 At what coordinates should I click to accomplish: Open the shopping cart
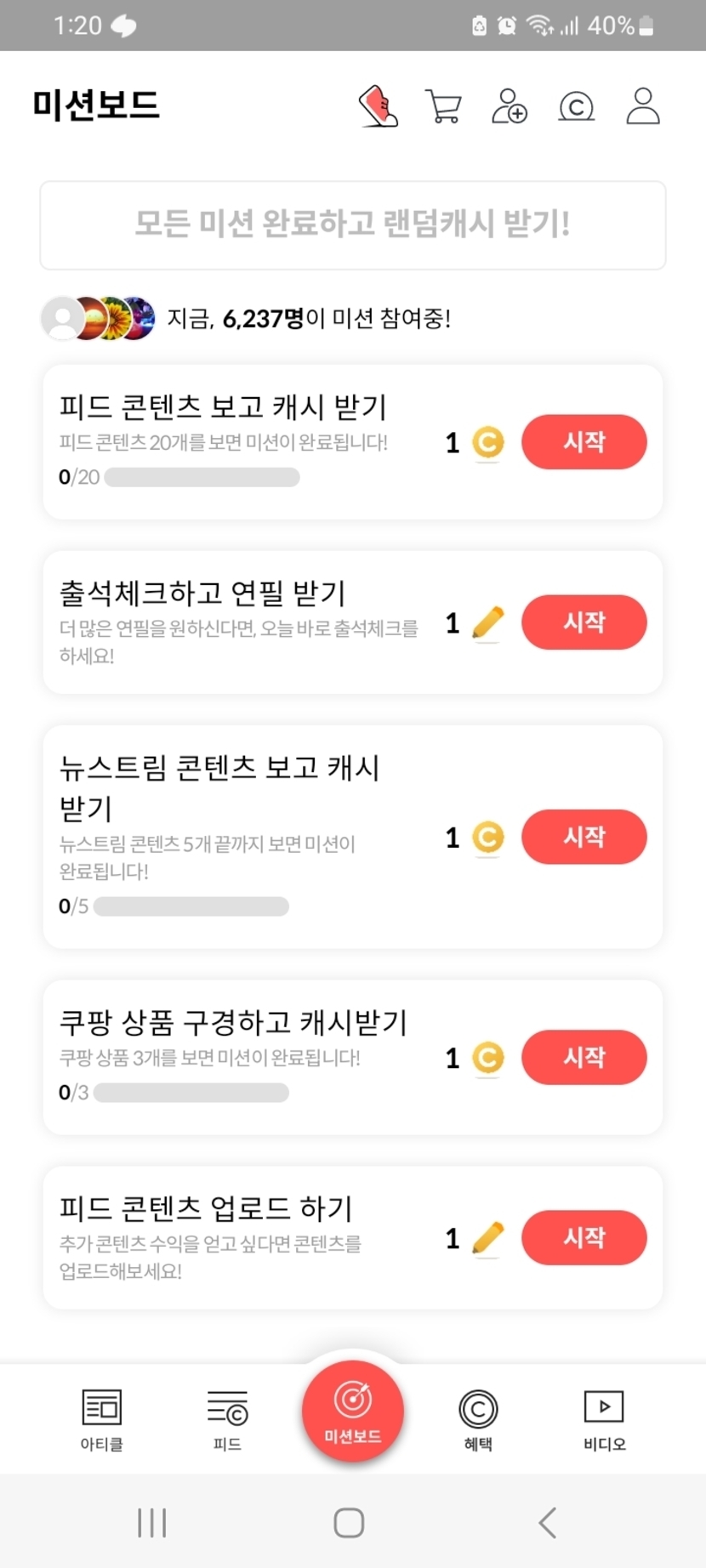pos(443,107)
